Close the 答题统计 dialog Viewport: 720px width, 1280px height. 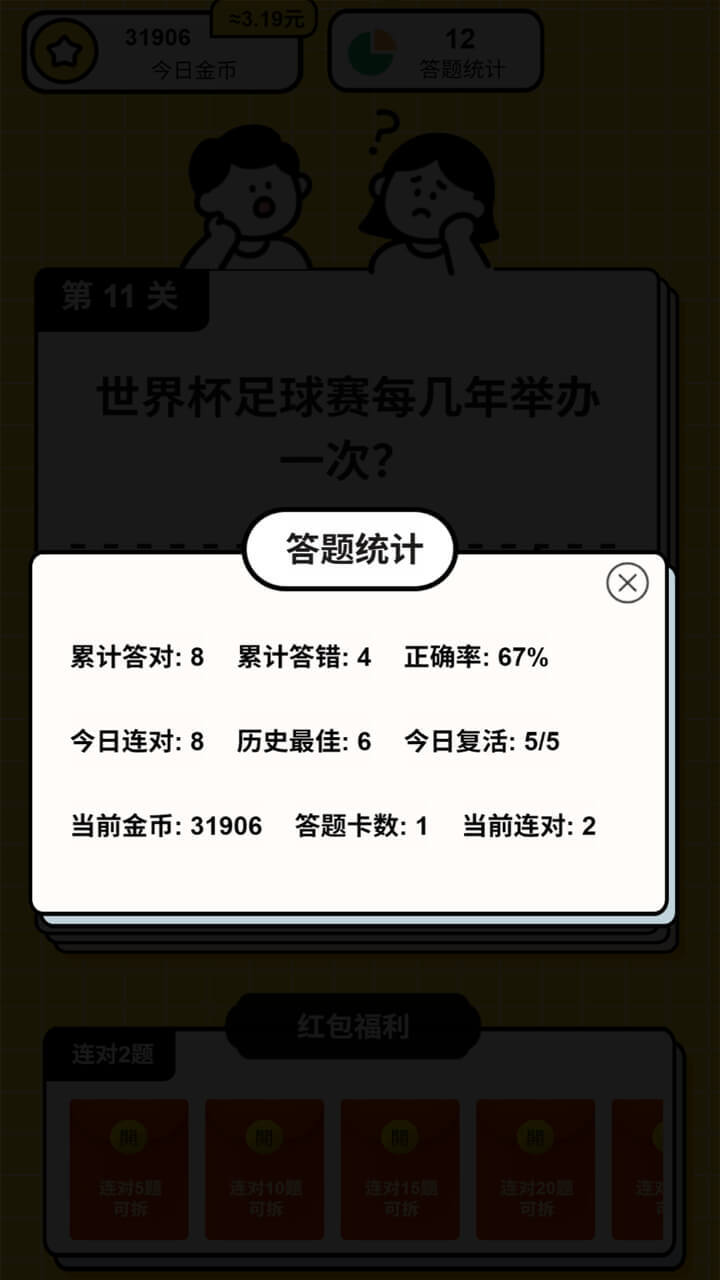(627, 582)
